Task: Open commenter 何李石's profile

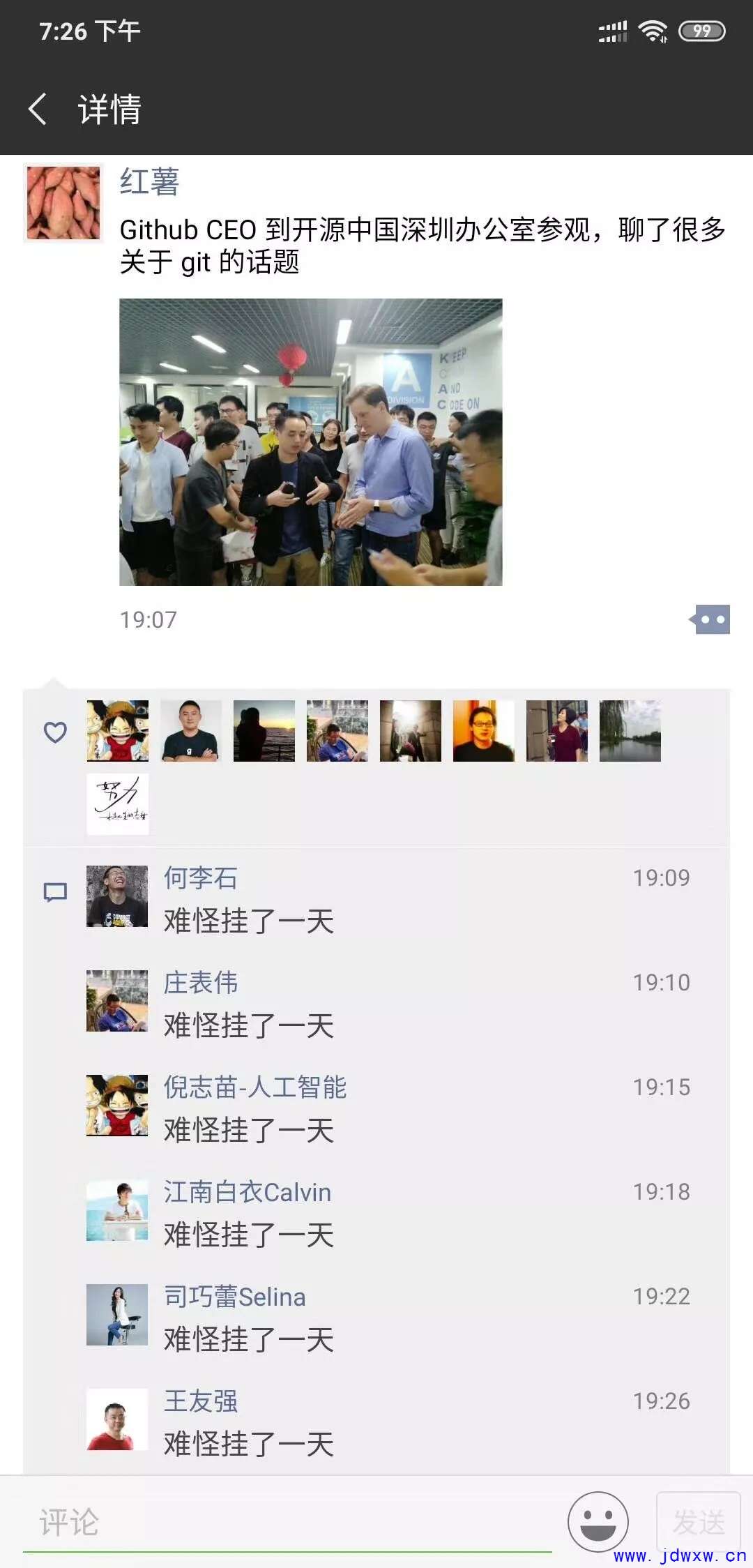Action: click(x=201, y=878)
